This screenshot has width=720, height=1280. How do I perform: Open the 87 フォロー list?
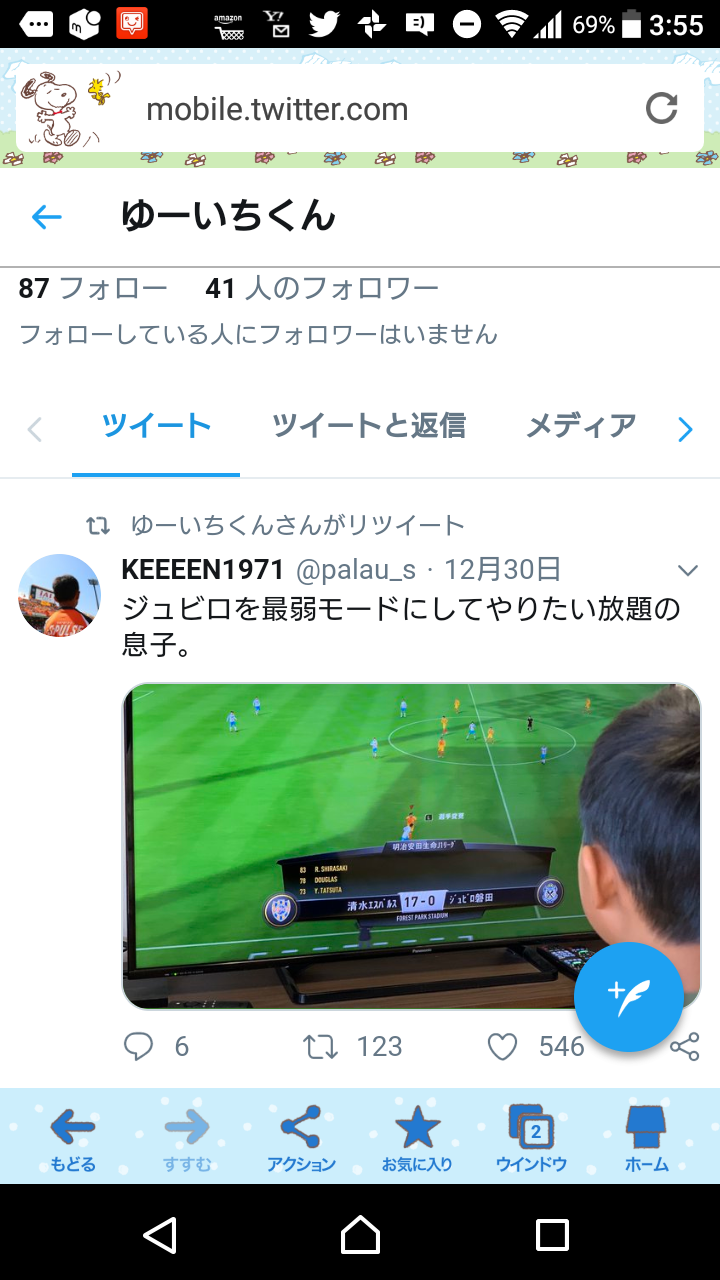tap(93, 289)
